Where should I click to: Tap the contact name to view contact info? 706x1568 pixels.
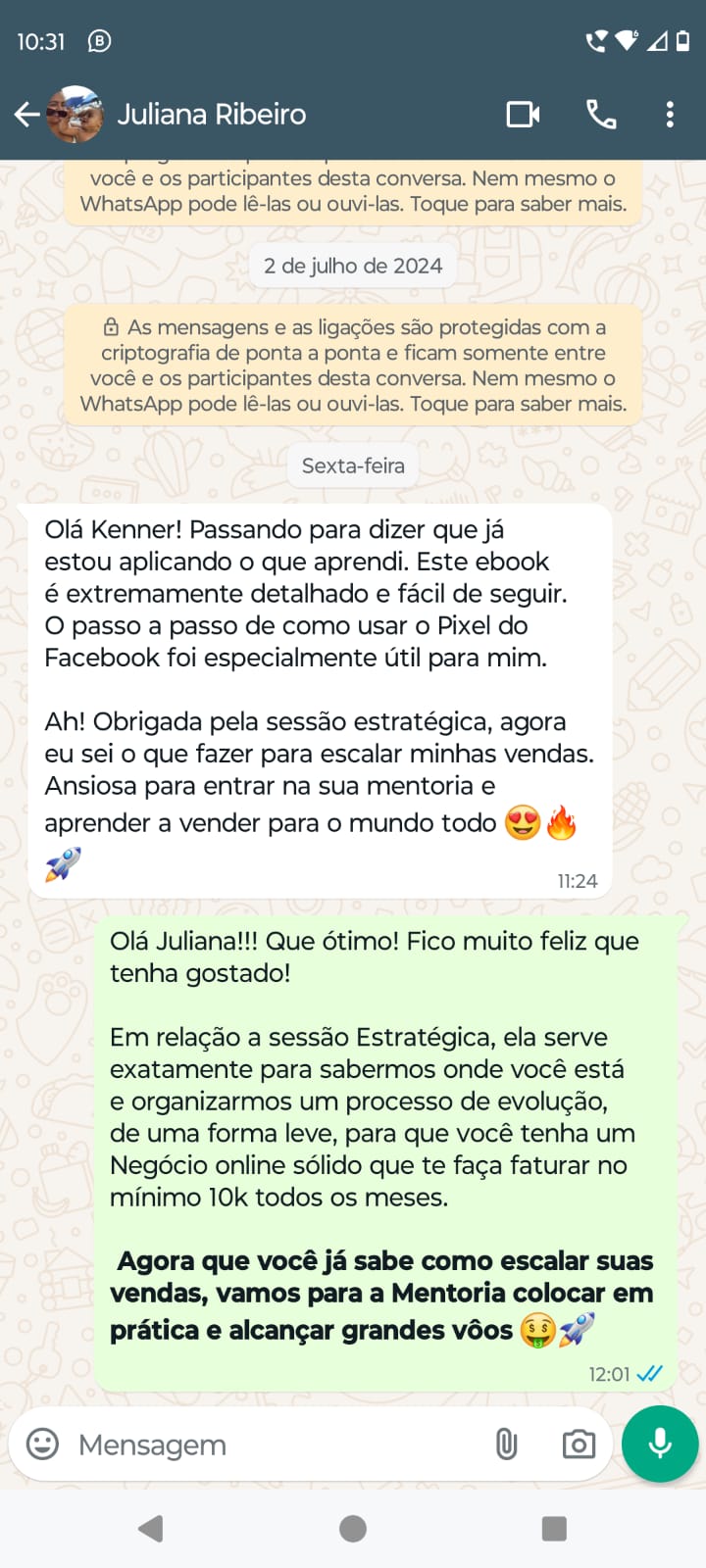point(210,114)
